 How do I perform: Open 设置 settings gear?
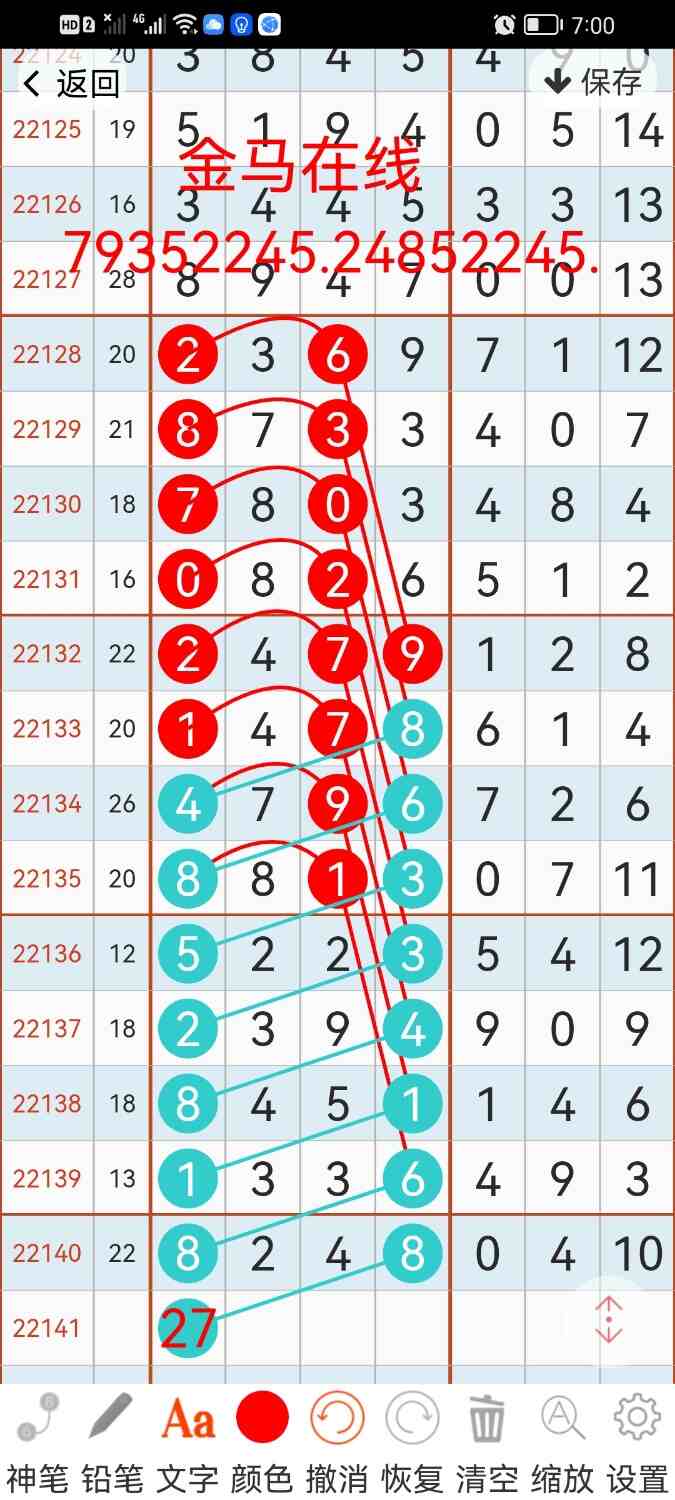pyautogui.click(x=637, y=1441)
